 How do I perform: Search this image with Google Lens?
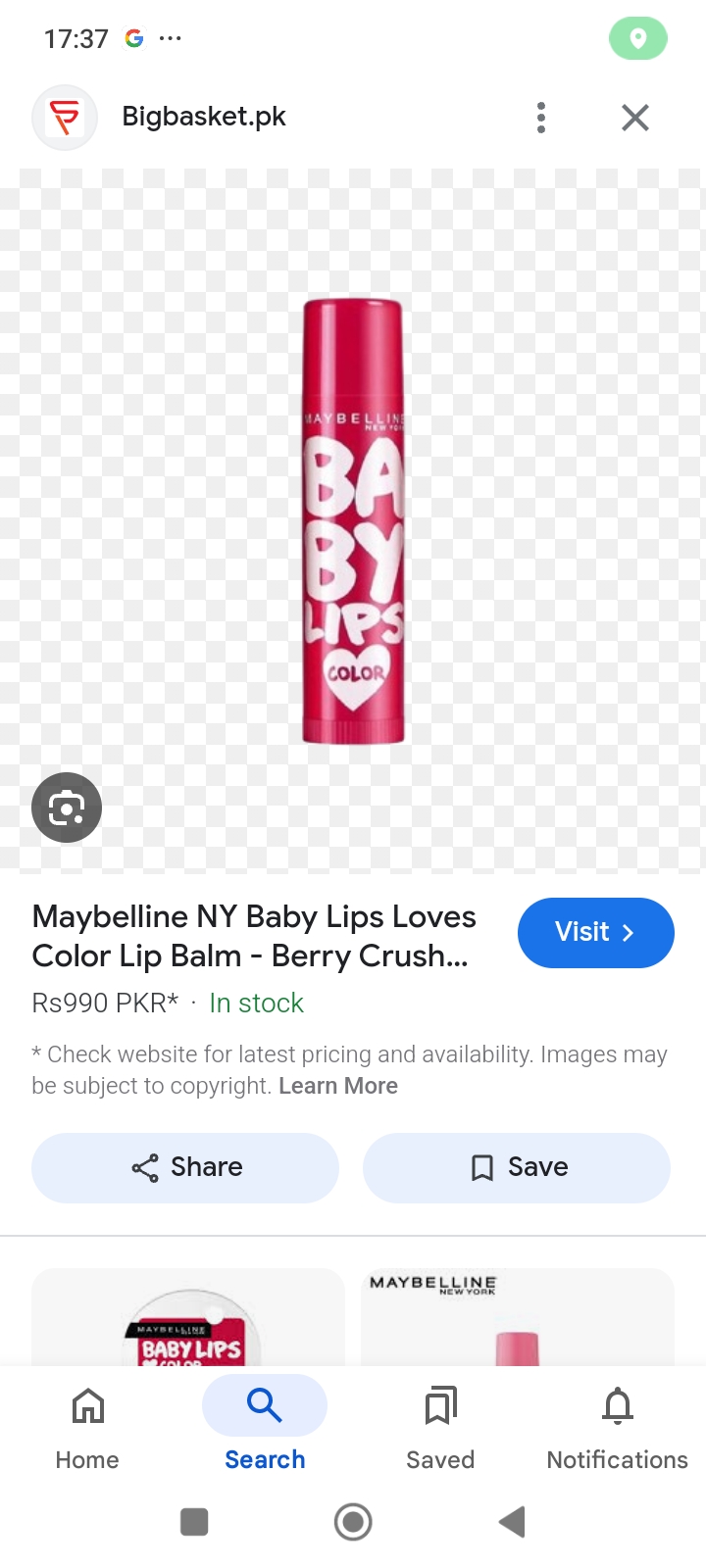67,808
